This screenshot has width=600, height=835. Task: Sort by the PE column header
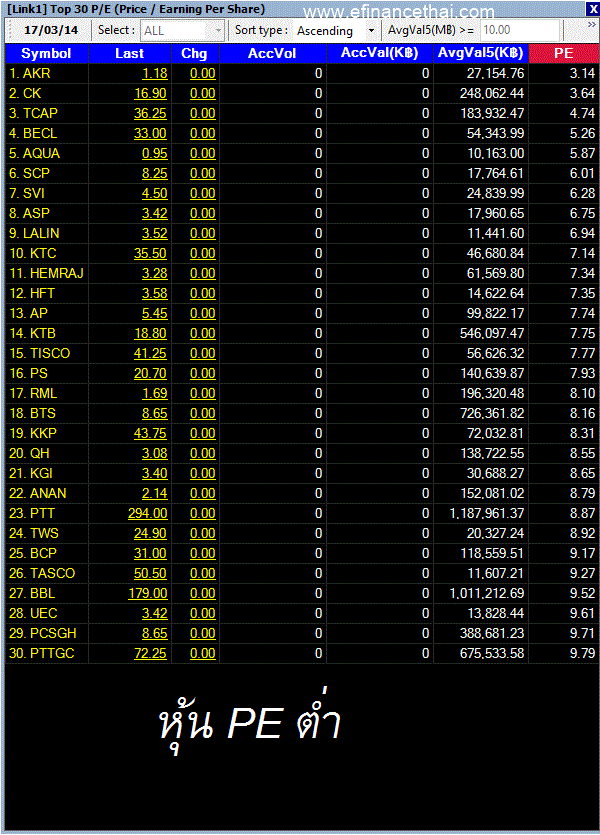(563, 53)
